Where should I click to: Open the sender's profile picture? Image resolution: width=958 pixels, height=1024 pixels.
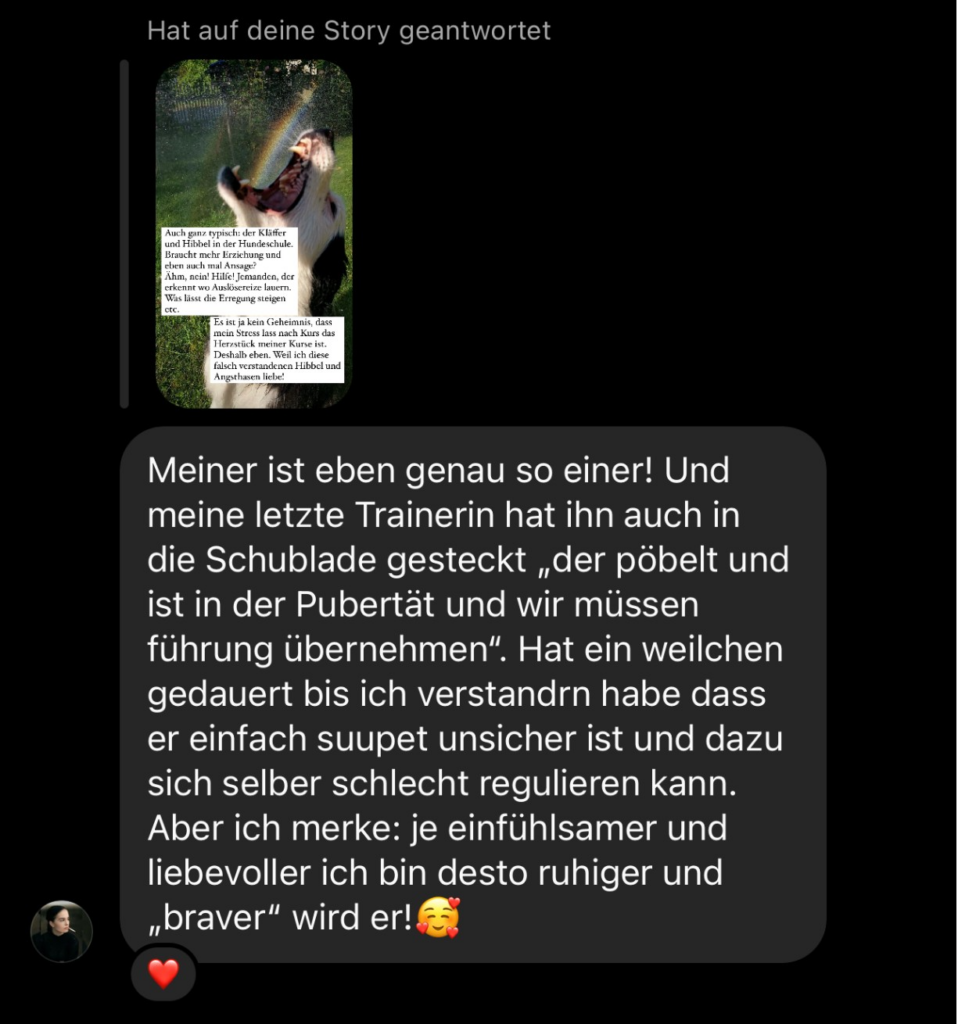point(61,931)
